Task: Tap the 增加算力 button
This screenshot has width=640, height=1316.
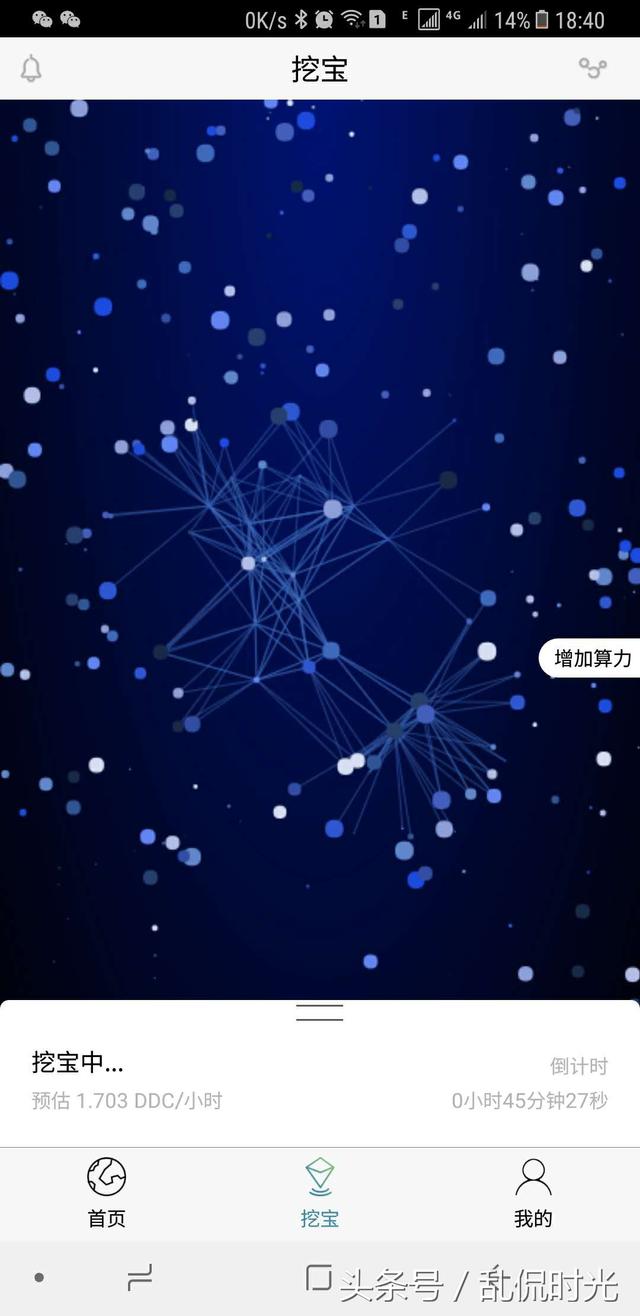Action: 591,658
